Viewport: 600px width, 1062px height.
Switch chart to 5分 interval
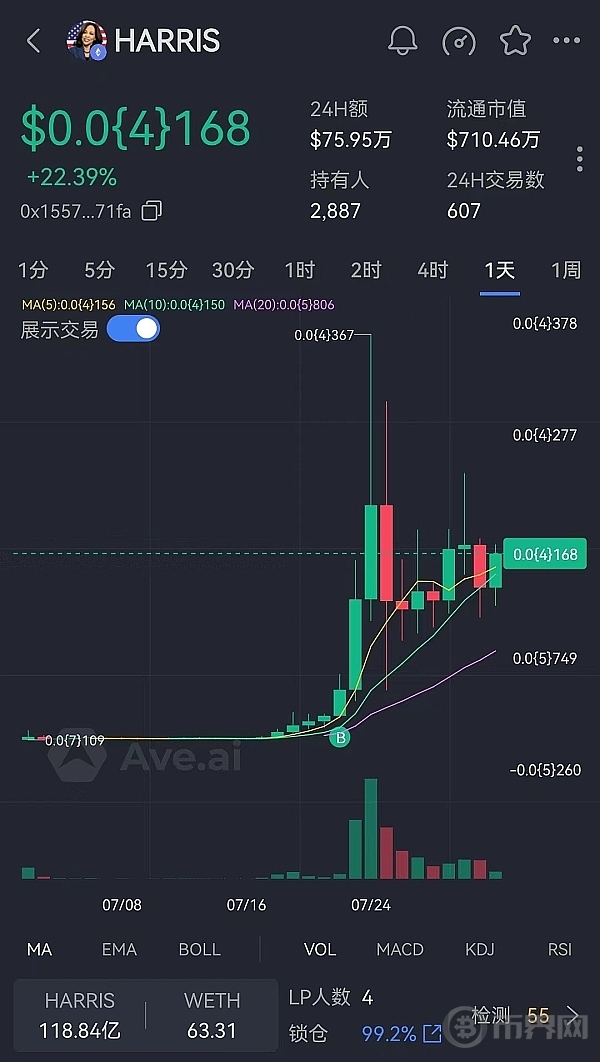99,270
